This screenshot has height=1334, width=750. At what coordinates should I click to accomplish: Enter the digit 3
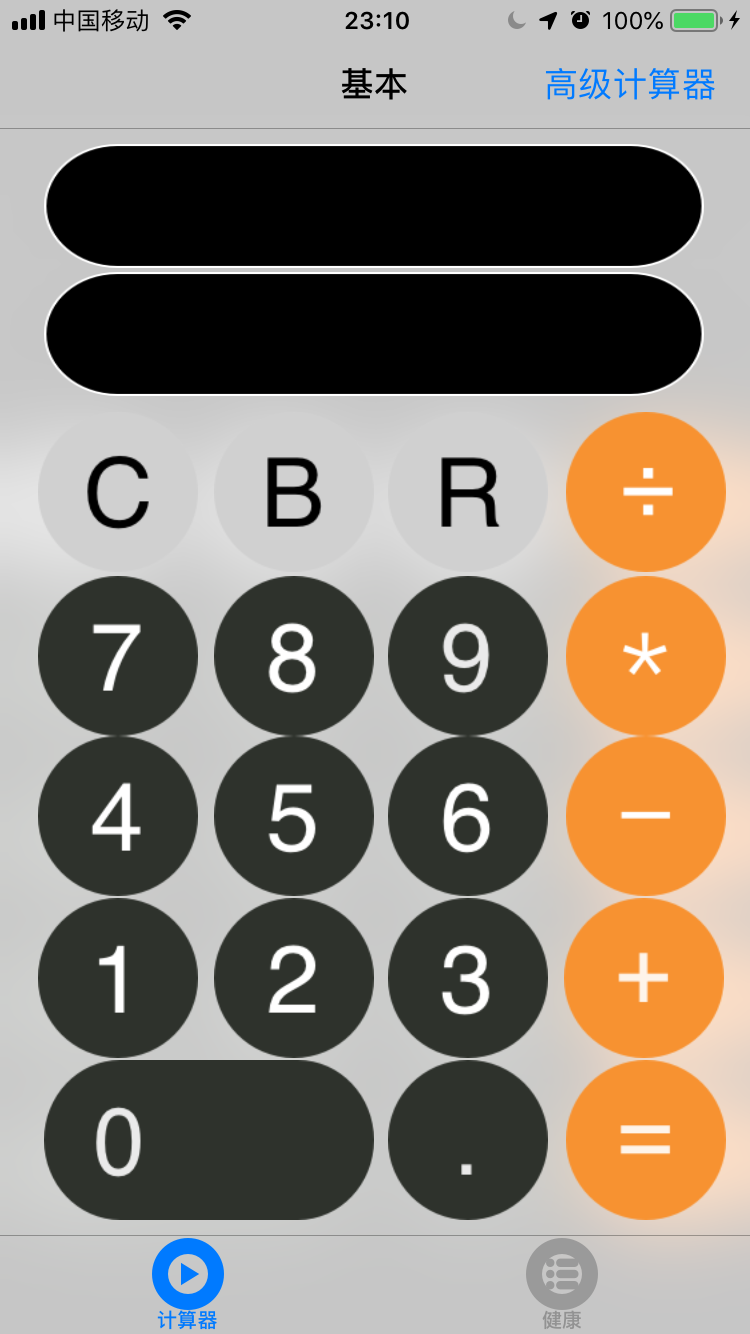click(468, 978)
